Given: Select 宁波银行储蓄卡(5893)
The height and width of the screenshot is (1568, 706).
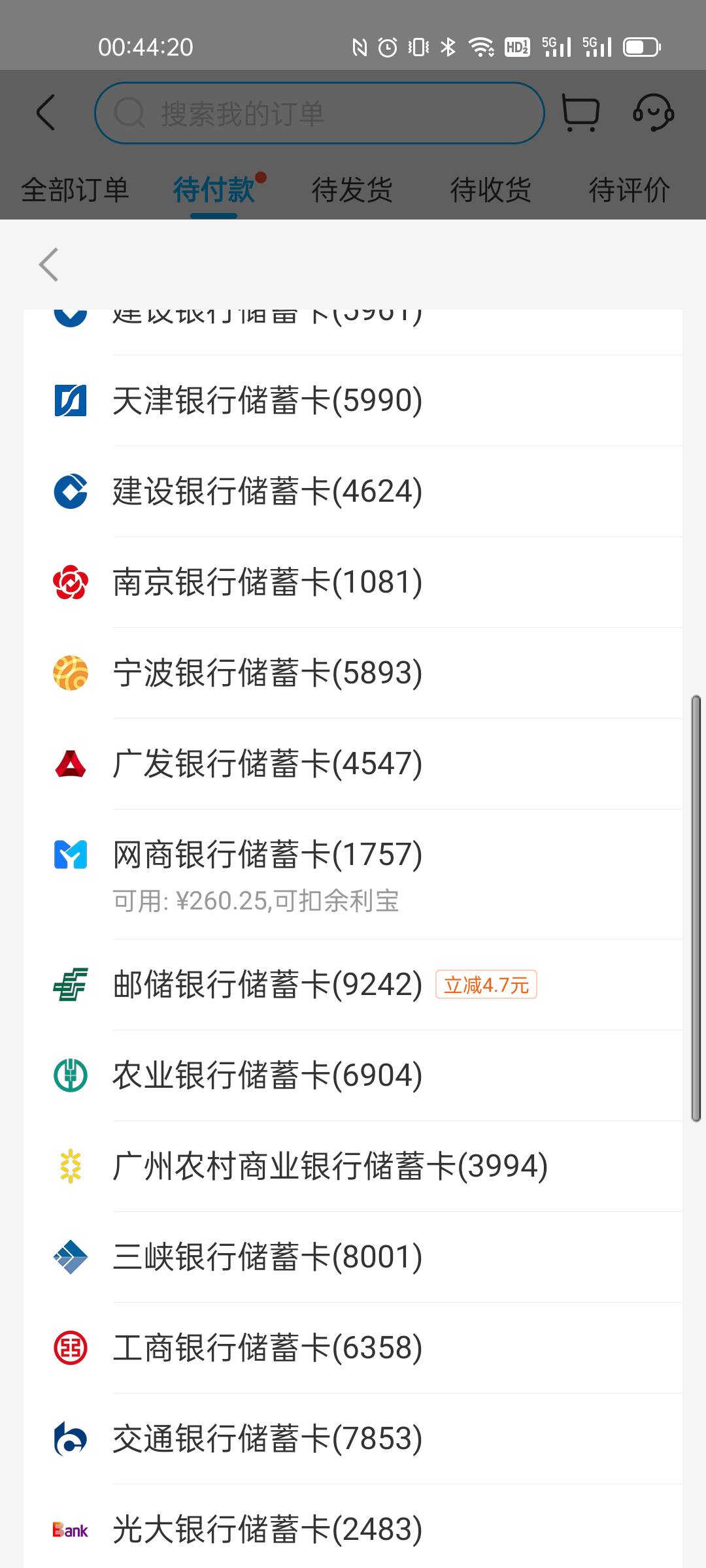Looking at the screenshot, I should pos(353,673).
